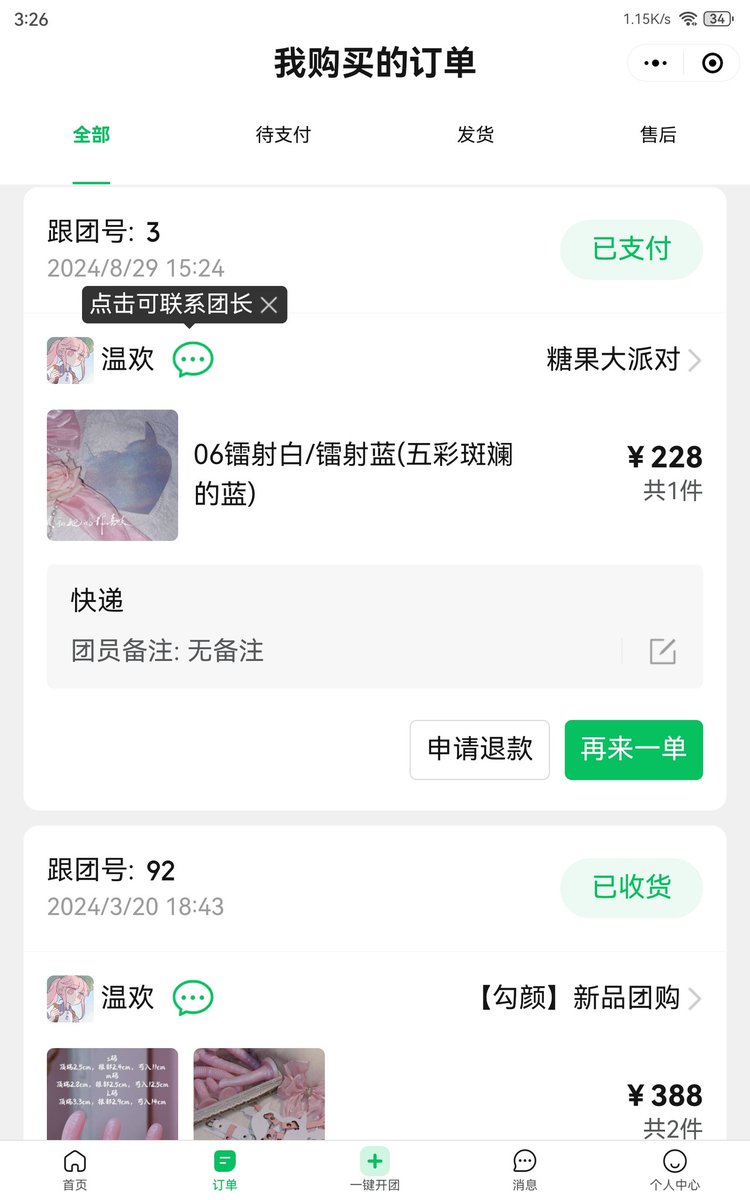Image resolution: width=750 pixels, height=1200 pixels.
Task: Close the mini program with target icon
Action: pyautogui.click(x=712, y=63)
